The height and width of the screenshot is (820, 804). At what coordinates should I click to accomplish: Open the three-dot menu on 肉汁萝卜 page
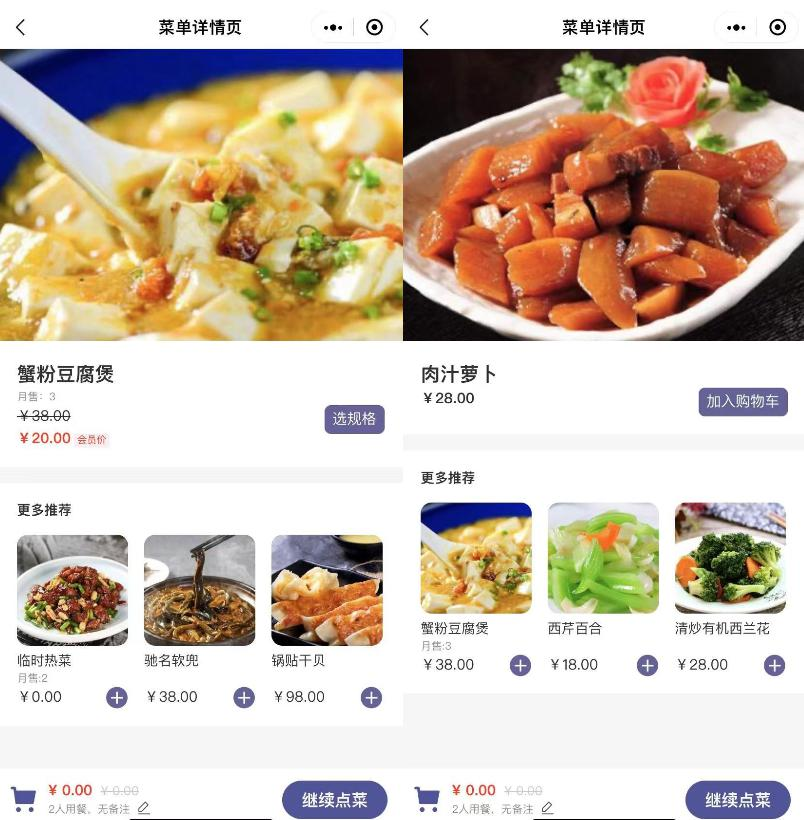tap(736, 28)
